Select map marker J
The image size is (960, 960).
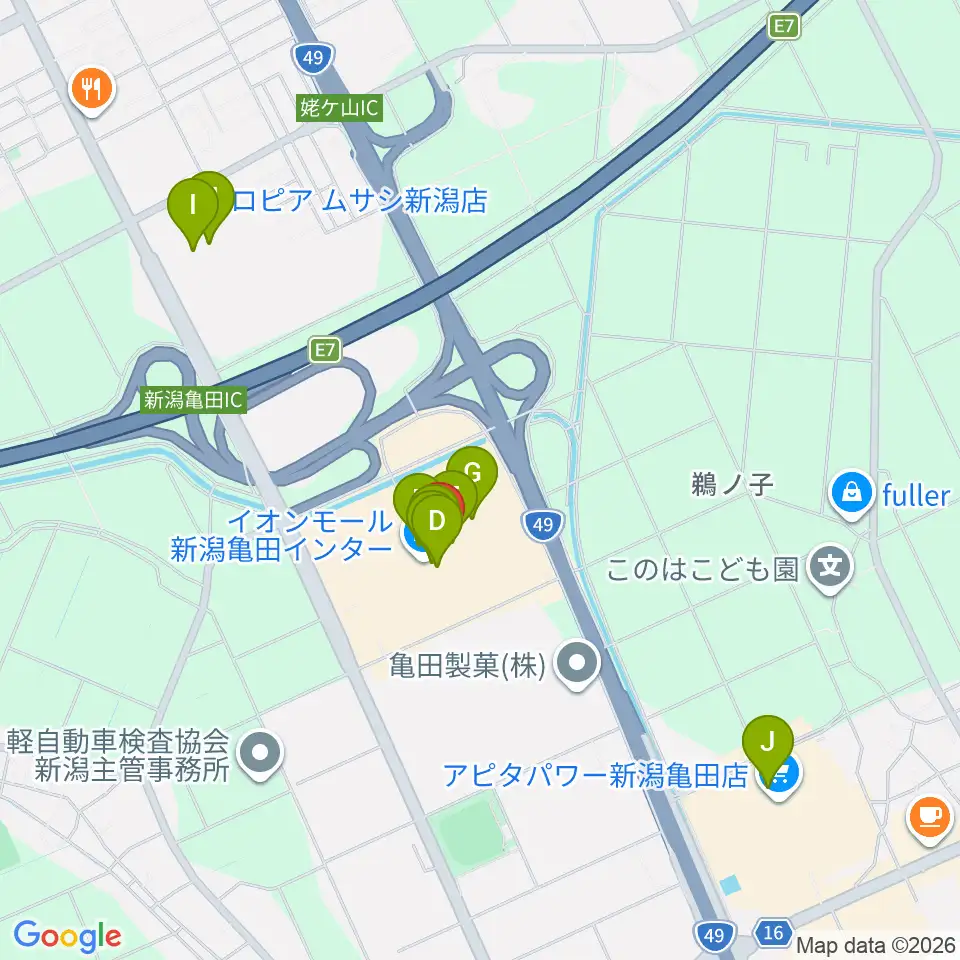pos(768,744)
